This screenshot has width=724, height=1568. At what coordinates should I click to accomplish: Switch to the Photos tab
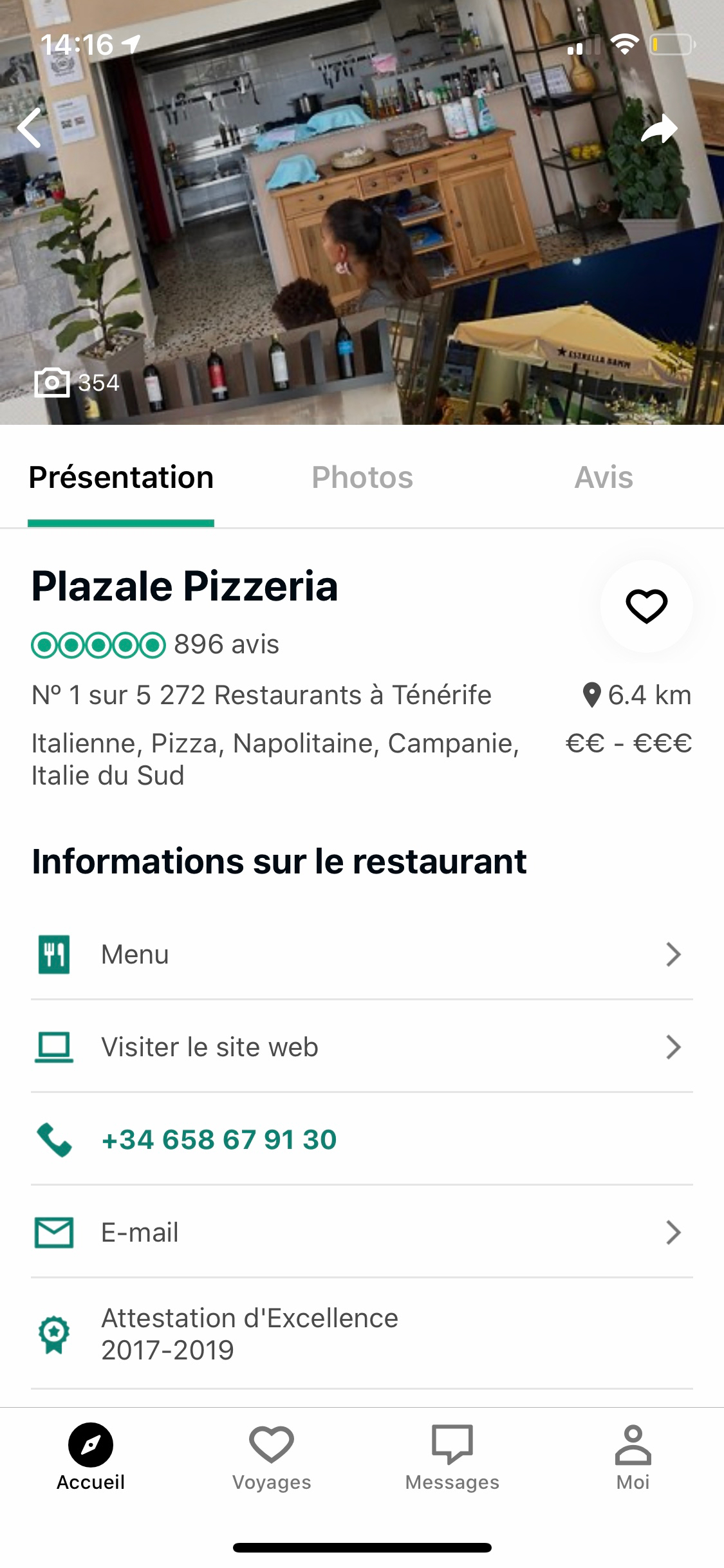coord(362,478)
